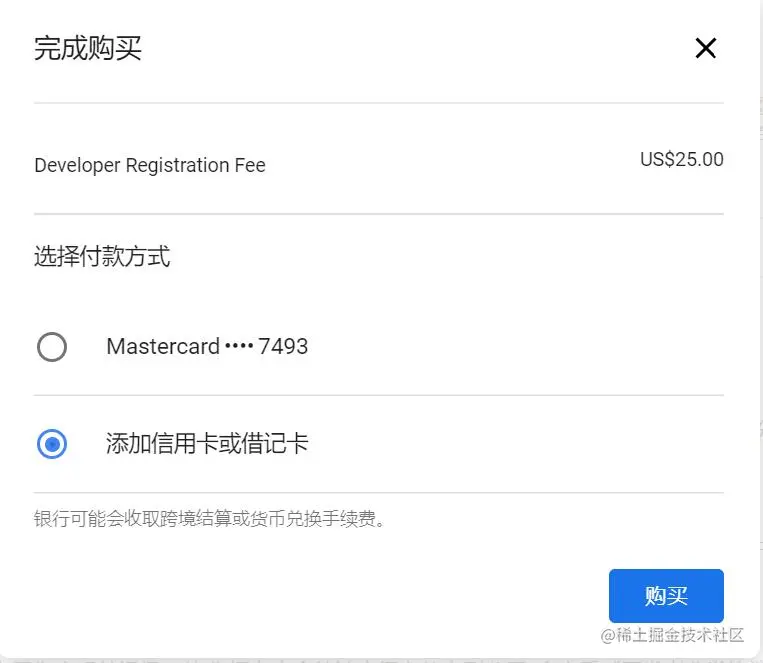Select Mastercard ending 7493

tap(52, 347)
